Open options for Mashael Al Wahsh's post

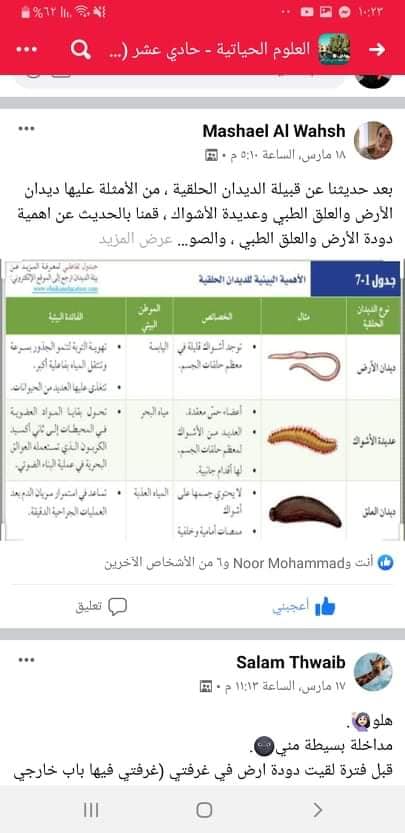26,129
